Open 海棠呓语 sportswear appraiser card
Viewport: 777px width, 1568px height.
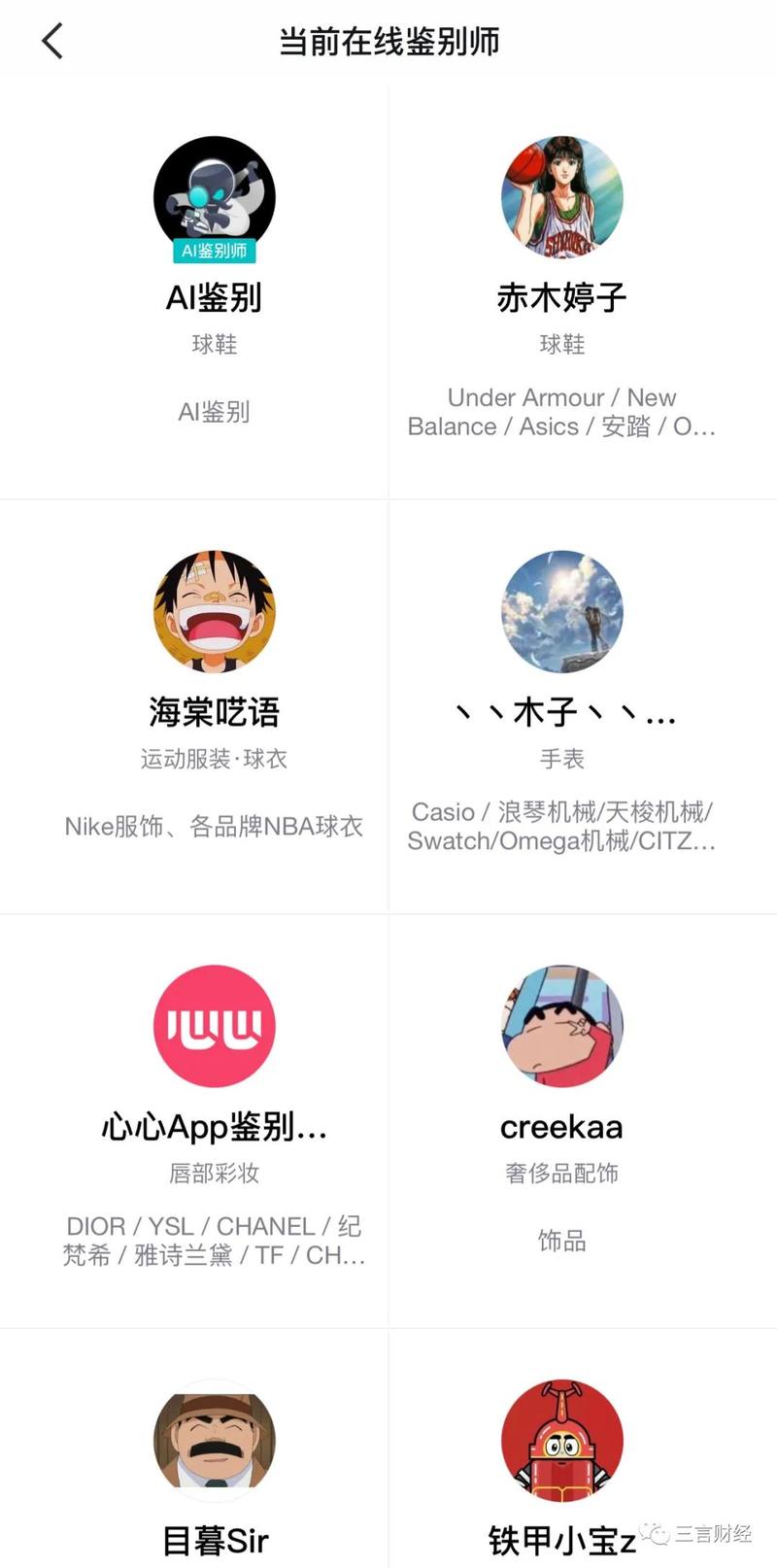[x=214, y=706]
